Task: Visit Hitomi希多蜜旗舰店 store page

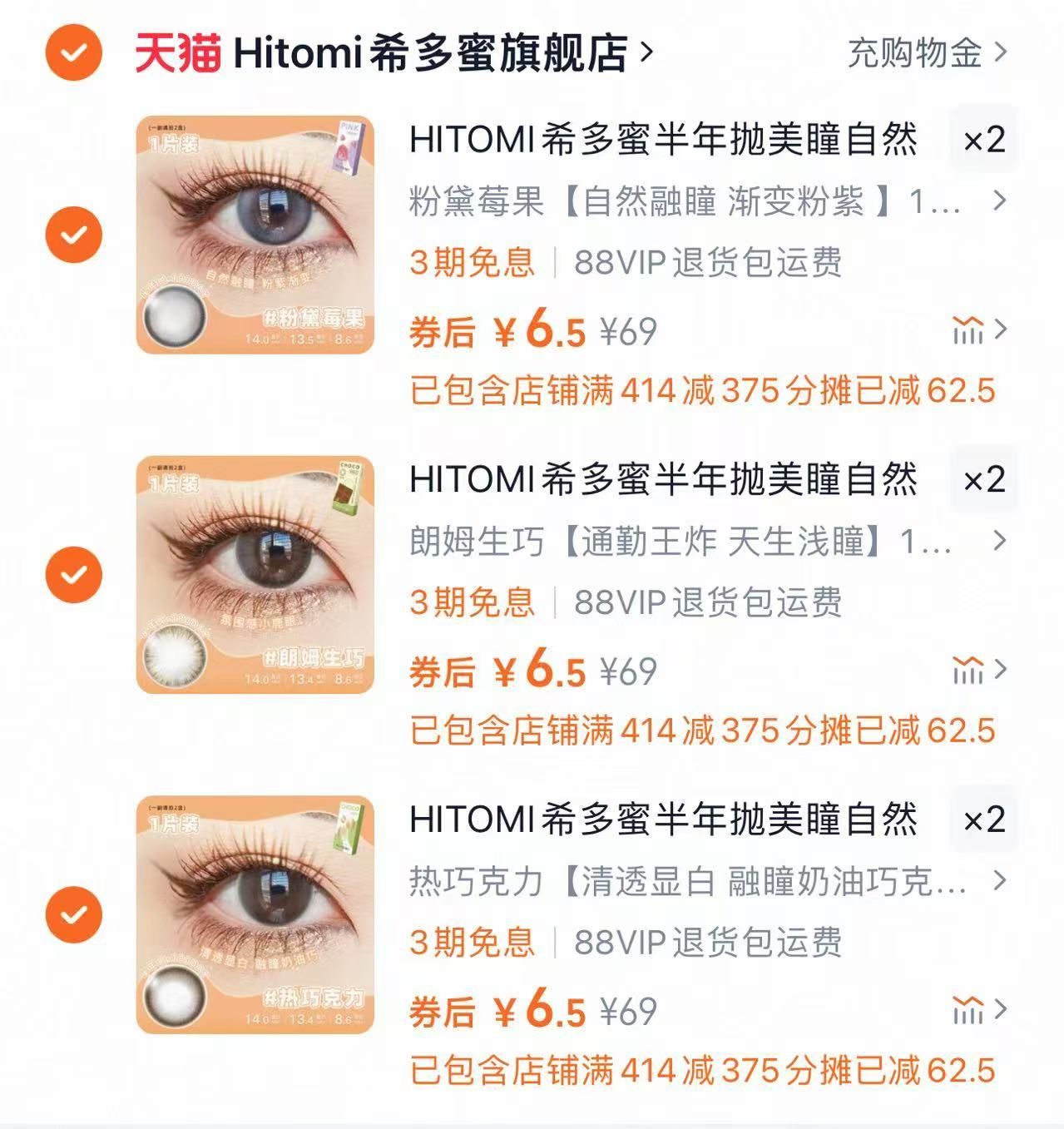Action: (x=433, y=53)
